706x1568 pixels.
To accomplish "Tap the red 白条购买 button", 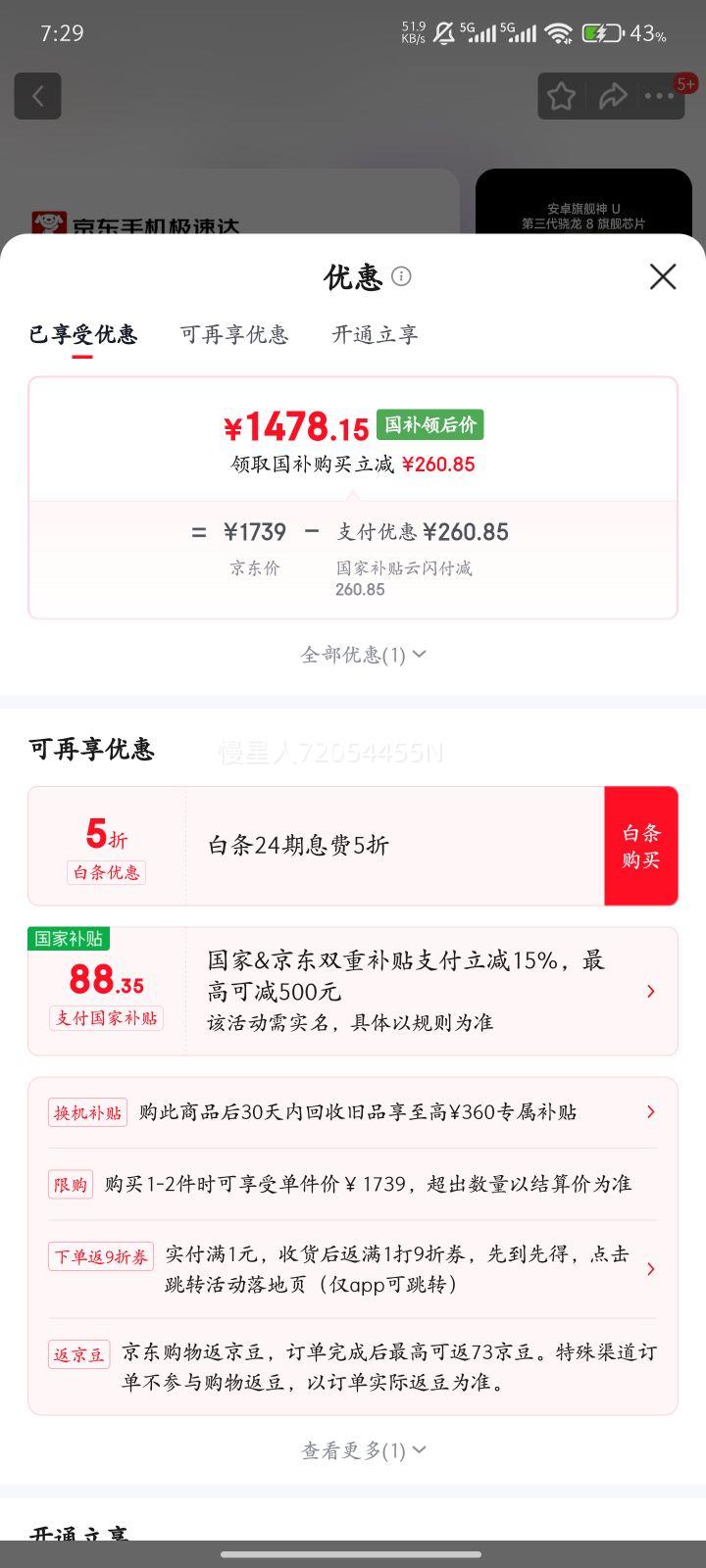I will [641, 845].
